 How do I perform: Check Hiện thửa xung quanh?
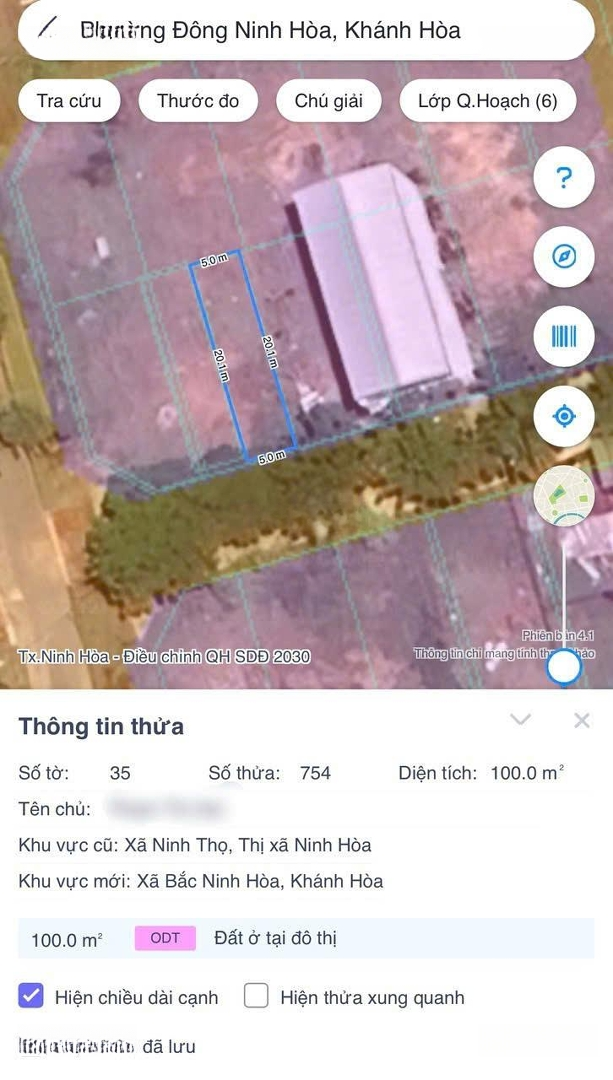[x=257, y=996]
